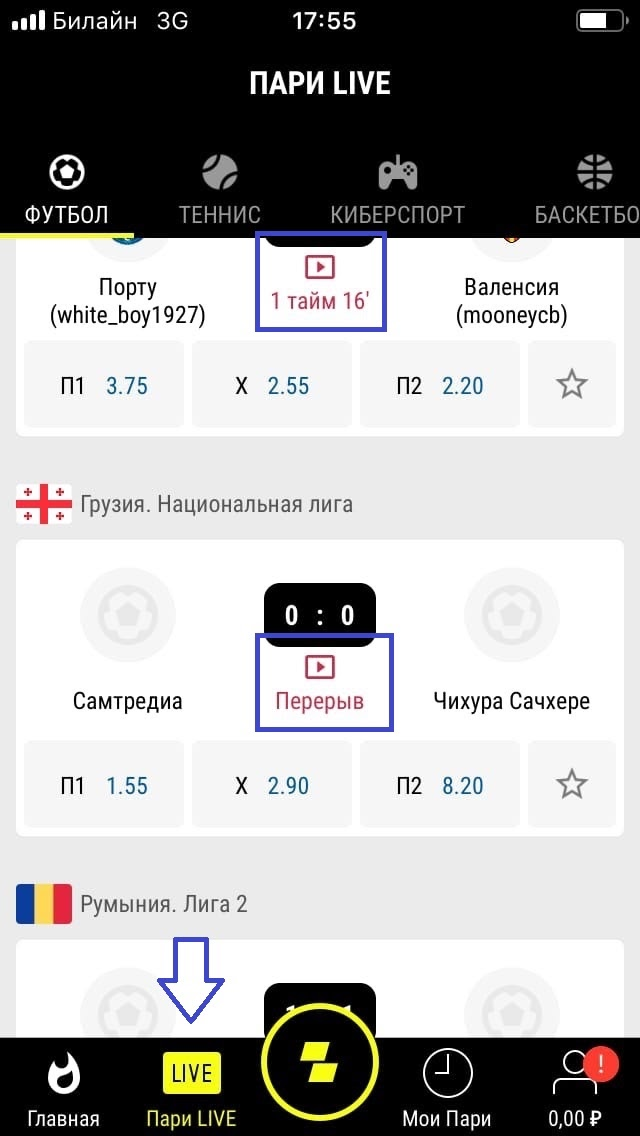The width and height of the screenshot is (640, 1136).
Task: Select draw X 2.55 for Порту–Валенсия
Action: tap(272, 385)
